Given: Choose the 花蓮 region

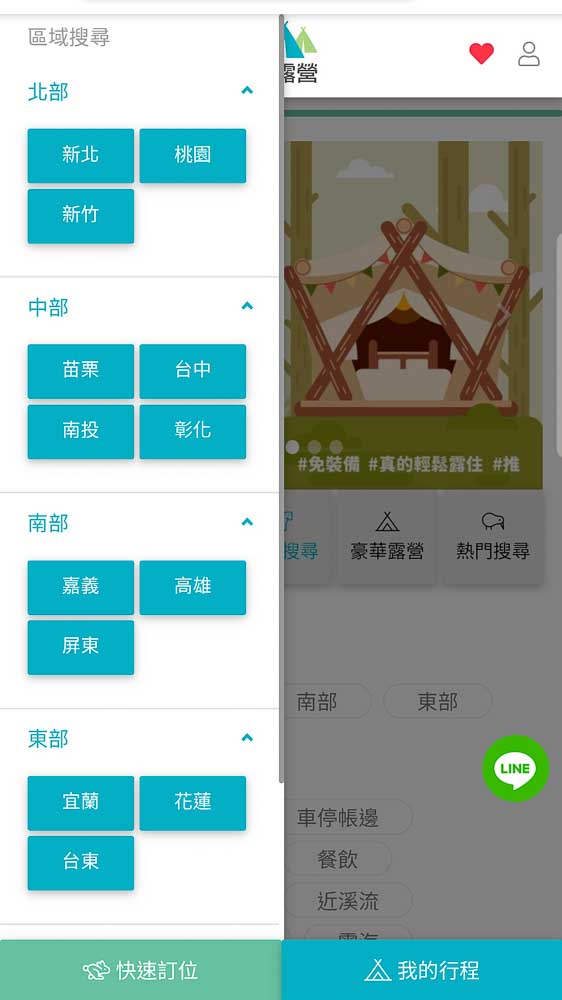Looking at the screenshot, I should [x=193, y=803].
